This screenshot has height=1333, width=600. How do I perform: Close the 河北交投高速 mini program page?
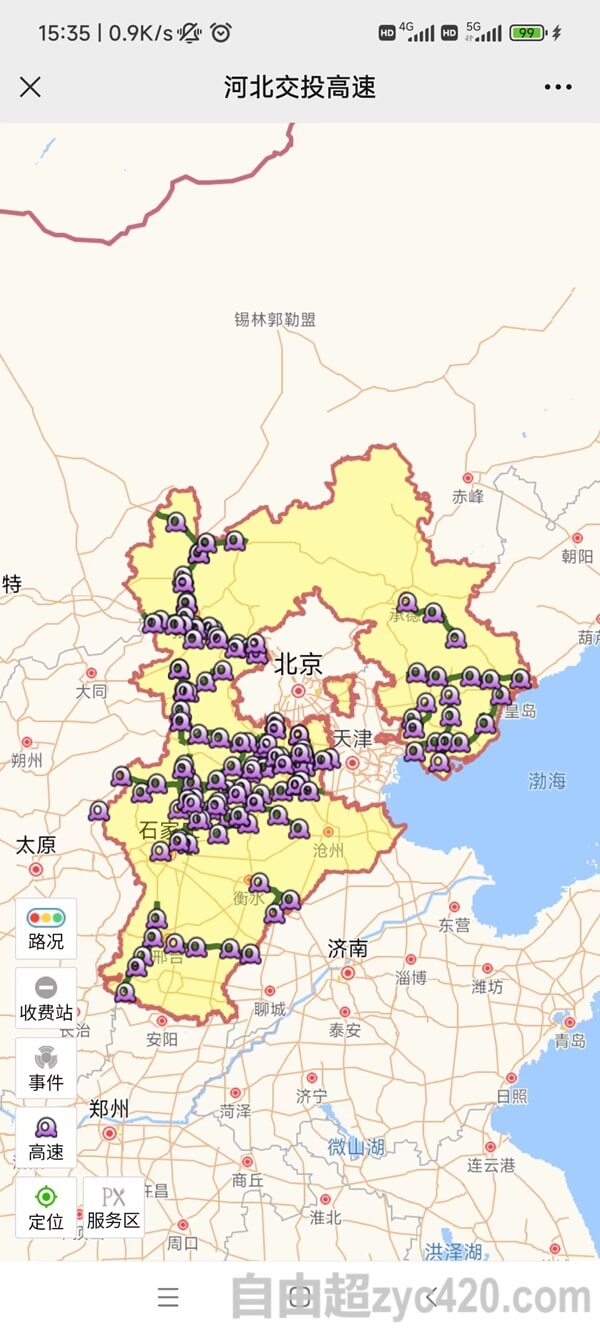30,87
